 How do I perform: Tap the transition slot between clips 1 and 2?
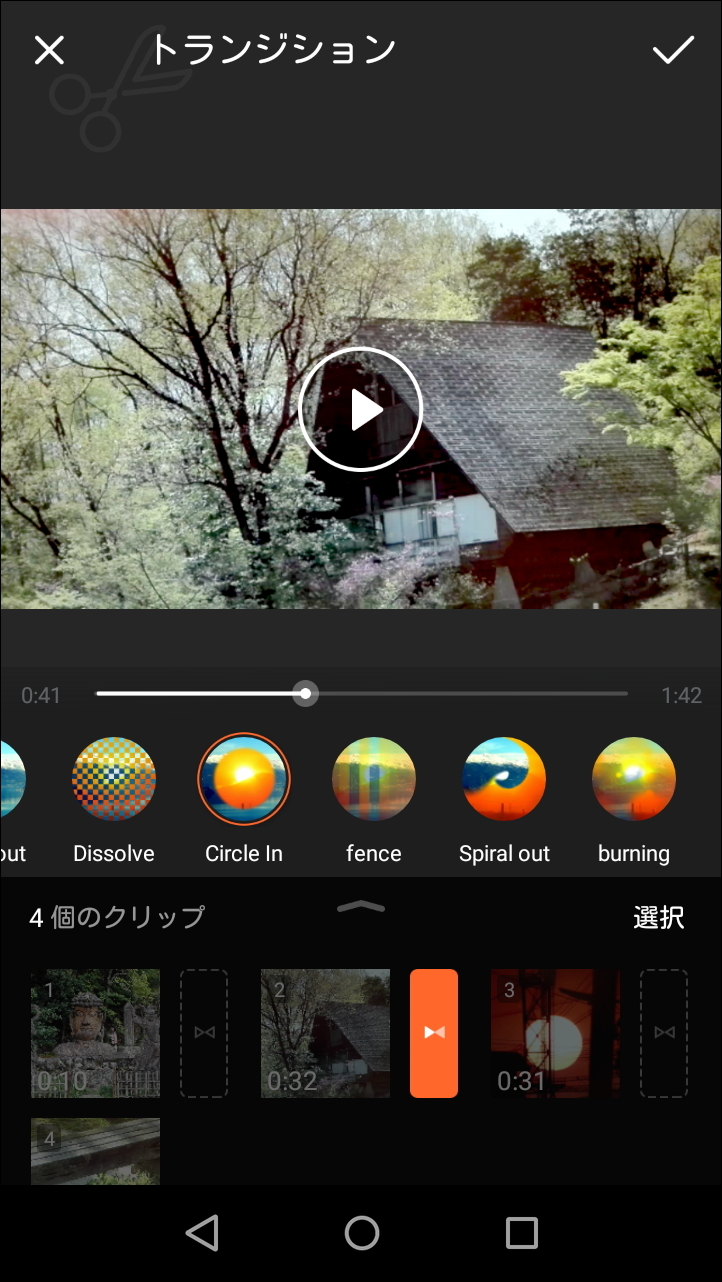tap(204, 1033)
